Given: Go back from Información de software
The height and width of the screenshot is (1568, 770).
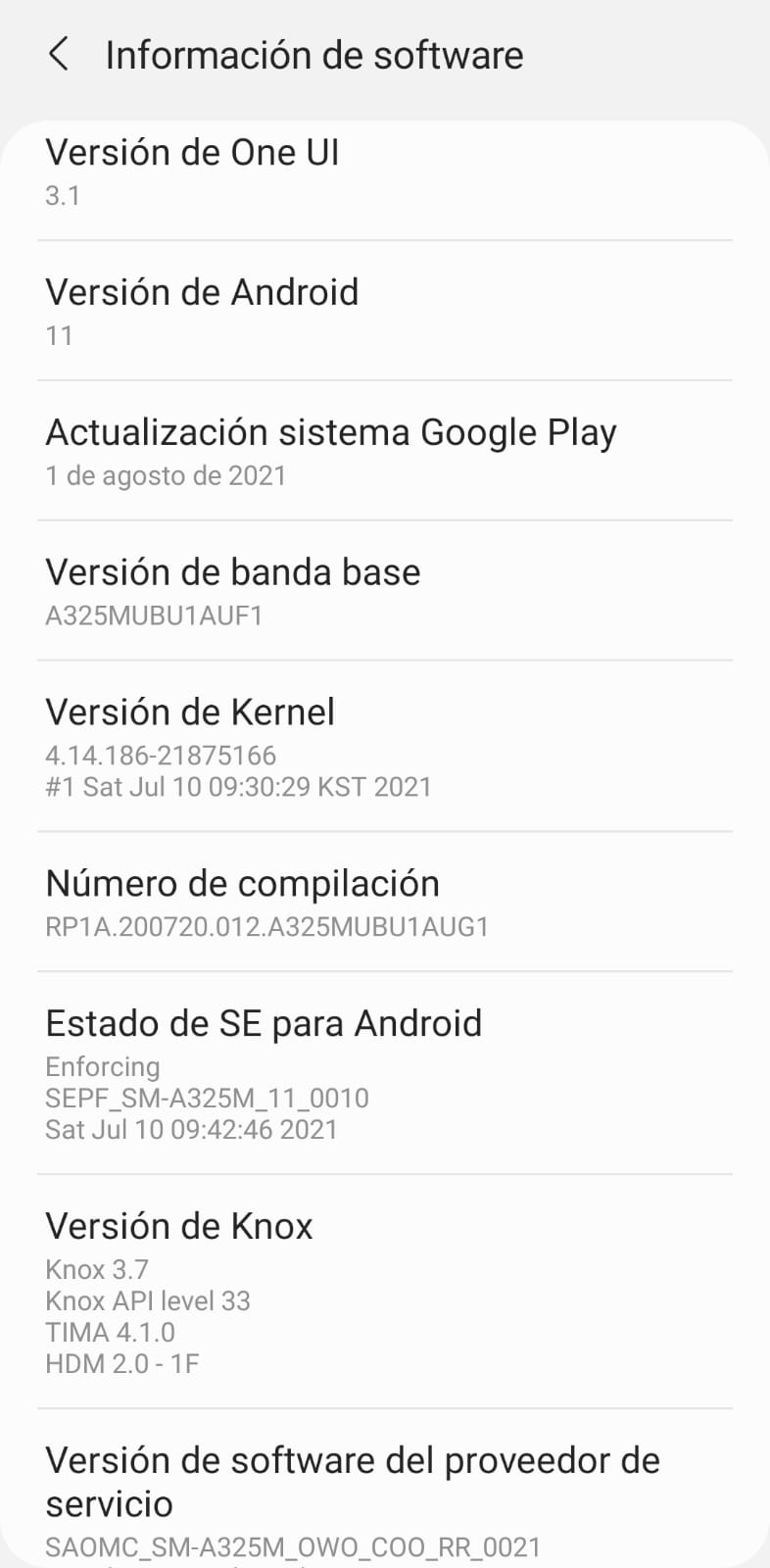Looking at the screenshot, I should click(59, 55).
